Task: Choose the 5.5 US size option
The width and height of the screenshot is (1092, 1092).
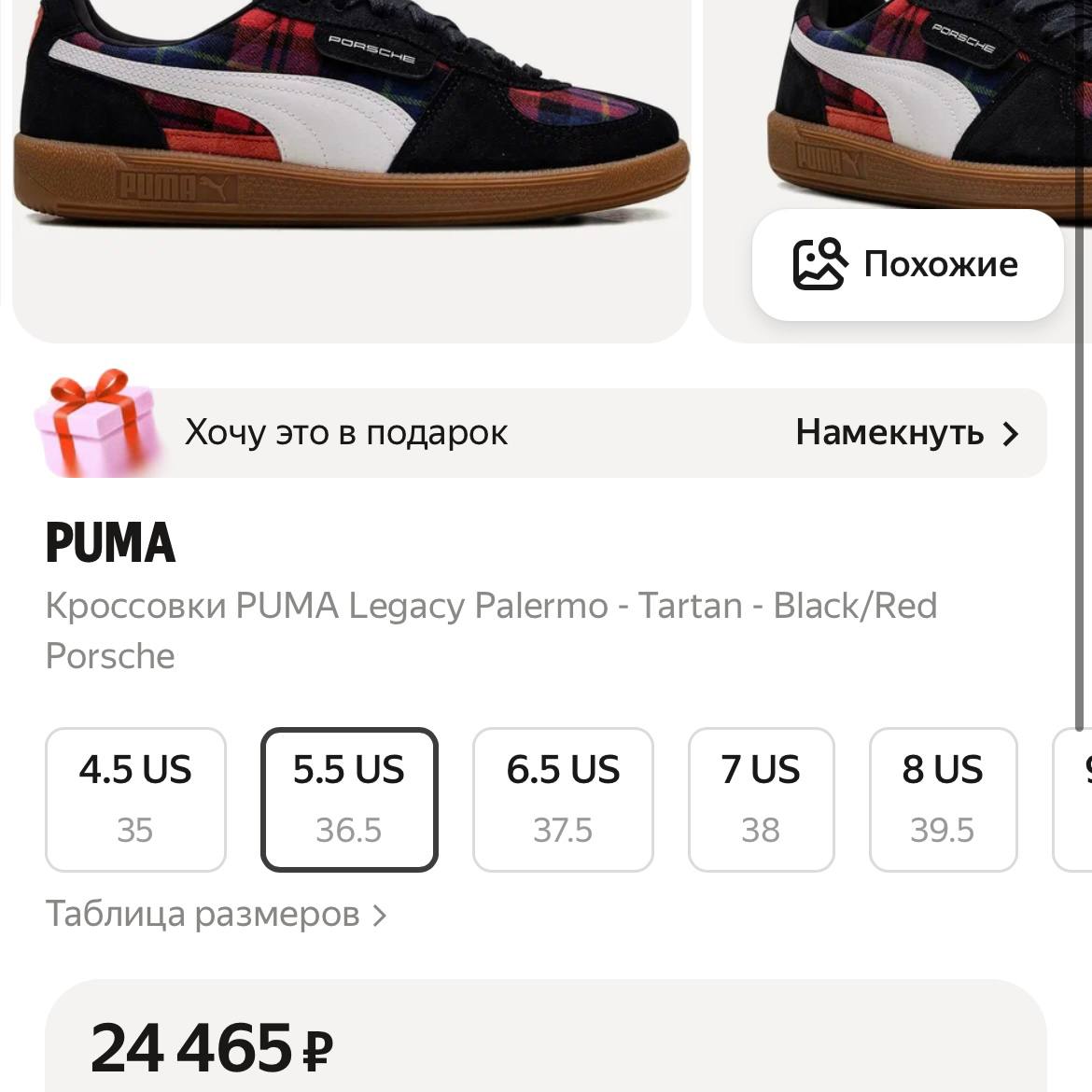Action: coord(349,799)
